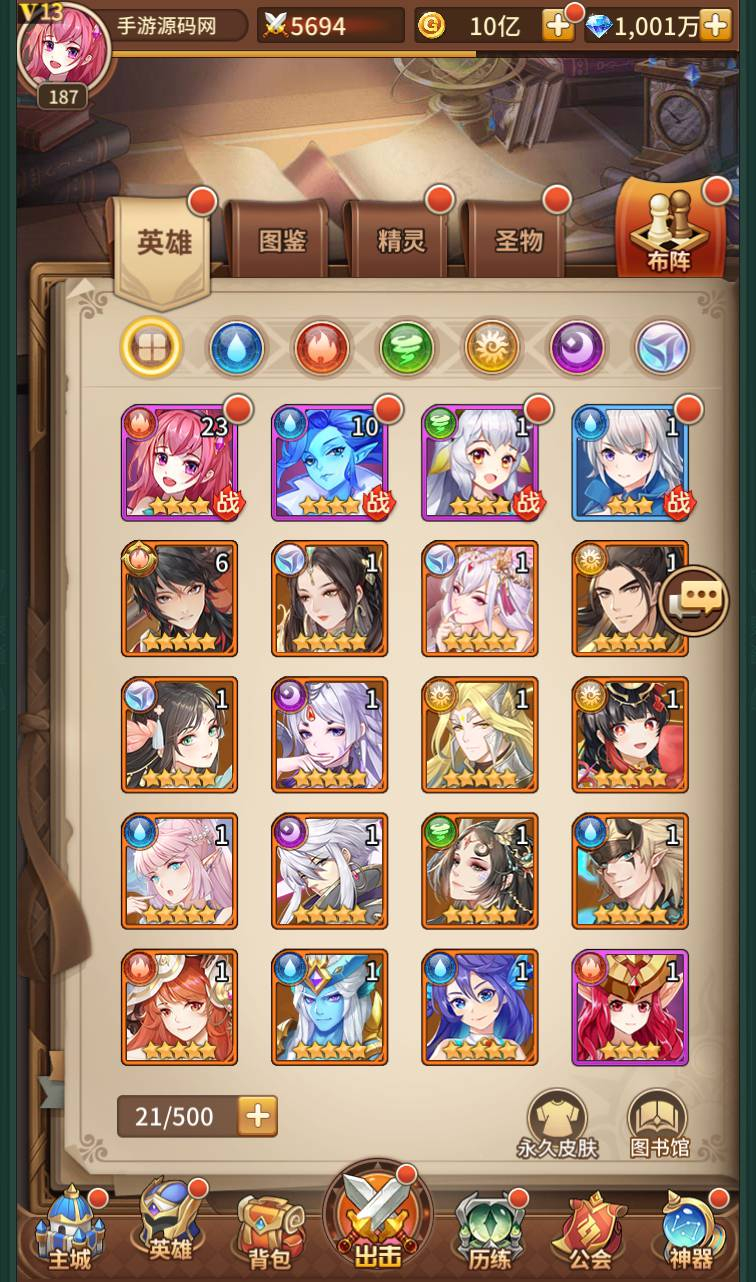Open the pink-haired level 23 hero
The image size is (756, 1282).
[179, 463]
